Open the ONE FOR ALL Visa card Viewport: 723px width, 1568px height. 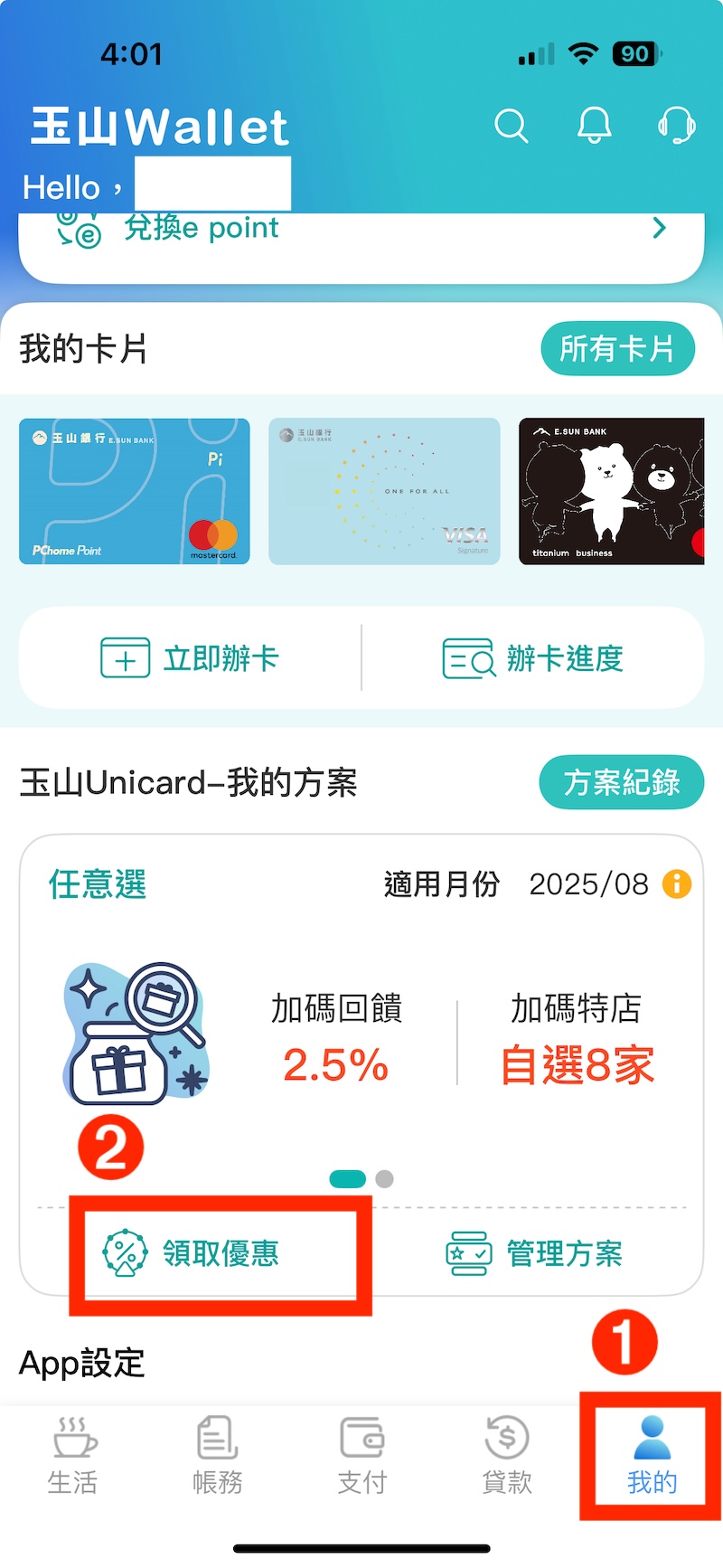point(384,491)
